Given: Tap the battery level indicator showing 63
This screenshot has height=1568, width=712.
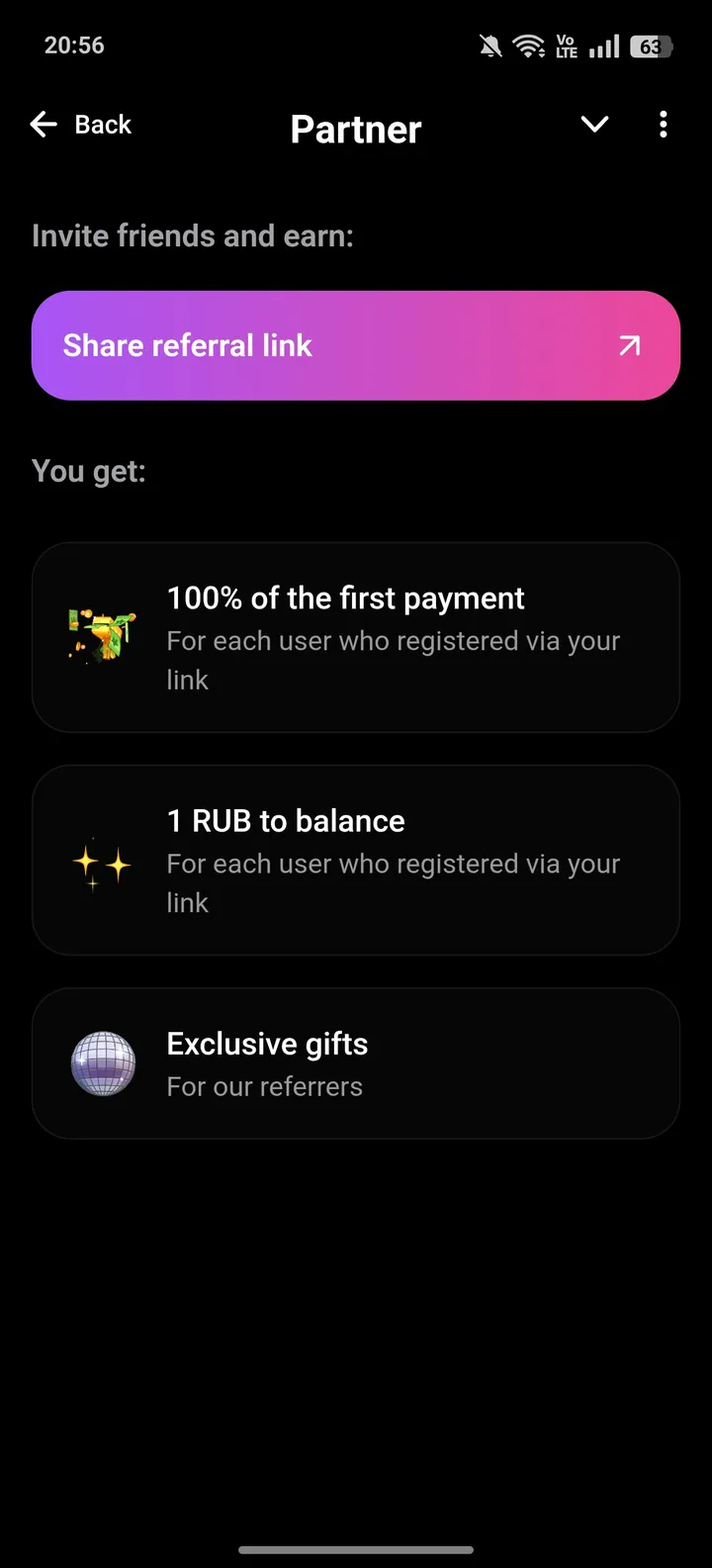Looking at the screenshot, I should pos(651,45).
